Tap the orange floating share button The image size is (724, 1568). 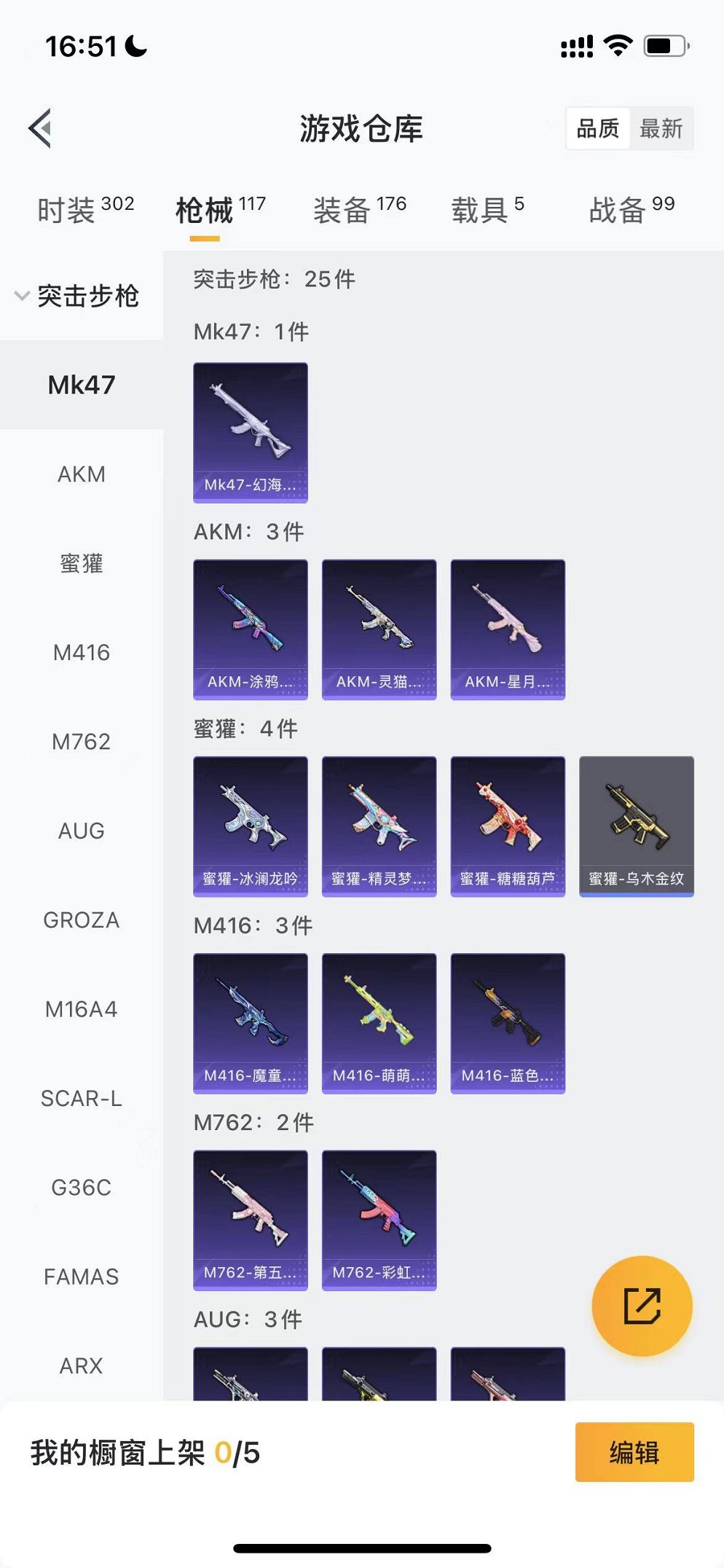pyautogui.click(x=642, y=1305)
